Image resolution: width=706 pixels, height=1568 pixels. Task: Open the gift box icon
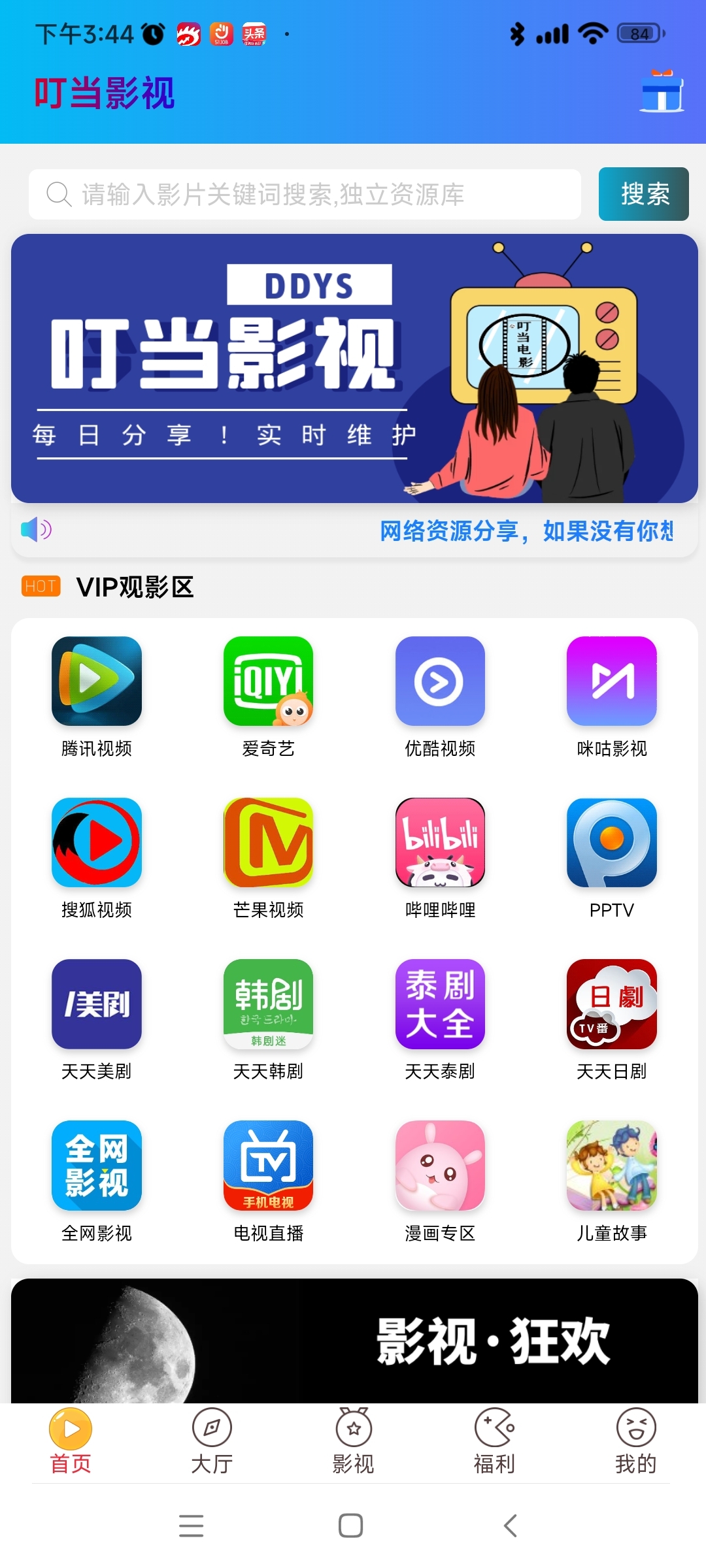click(x=662, y=92)
